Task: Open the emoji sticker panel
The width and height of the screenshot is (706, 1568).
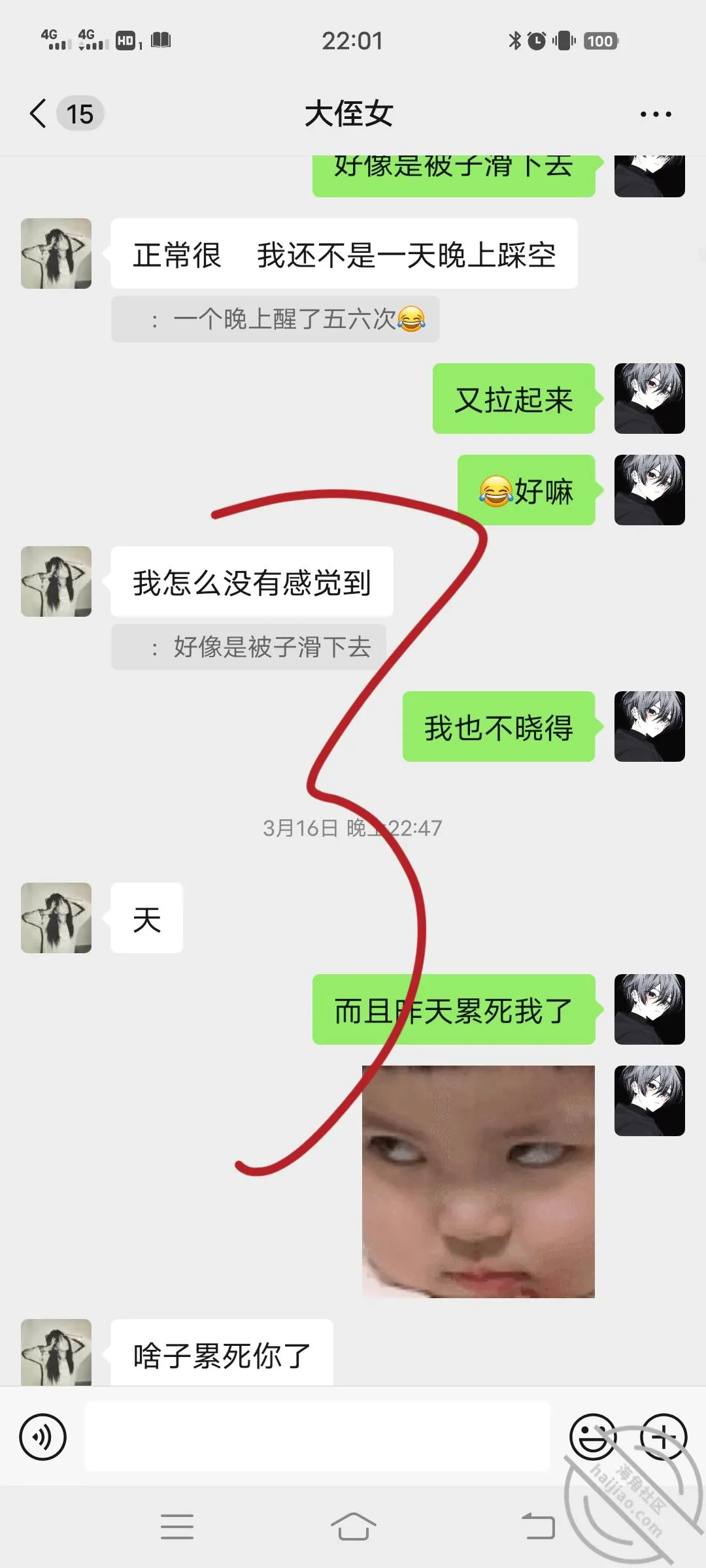Action: (x=593, y=1437)
